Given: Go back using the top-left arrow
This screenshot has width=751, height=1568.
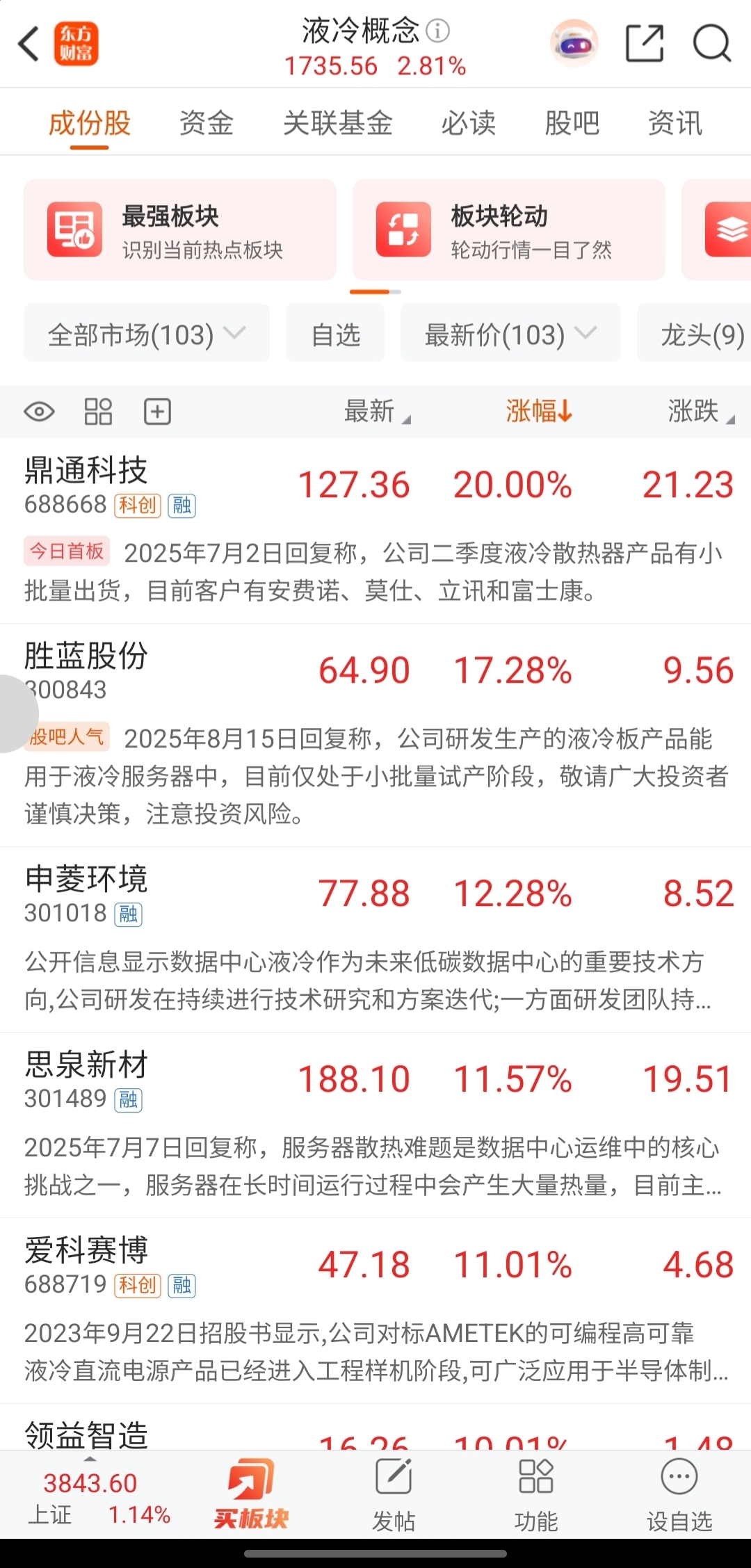Looking at the screenshot, I should click(x=29, y=45).
